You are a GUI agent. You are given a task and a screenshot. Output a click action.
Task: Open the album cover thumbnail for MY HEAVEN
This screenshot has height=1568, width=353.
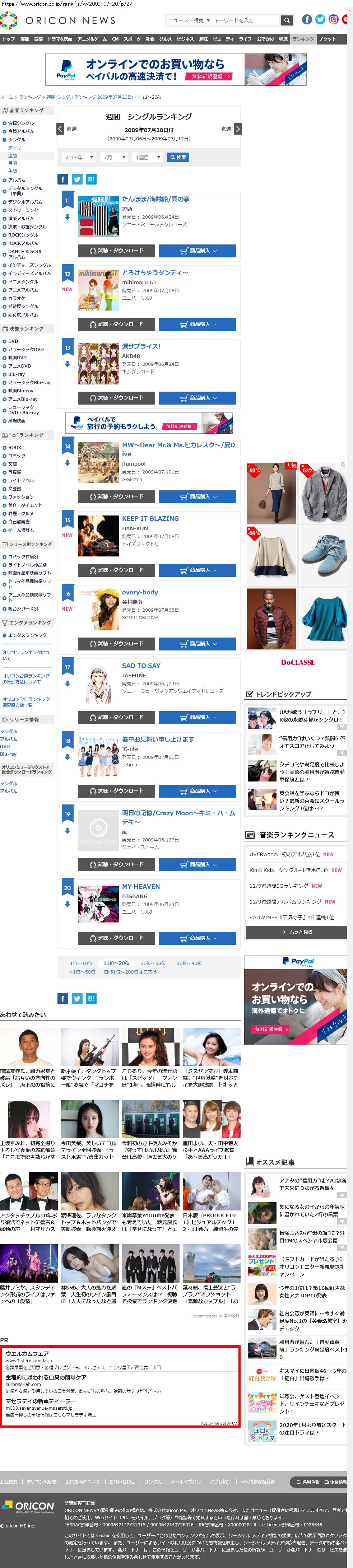99,904
